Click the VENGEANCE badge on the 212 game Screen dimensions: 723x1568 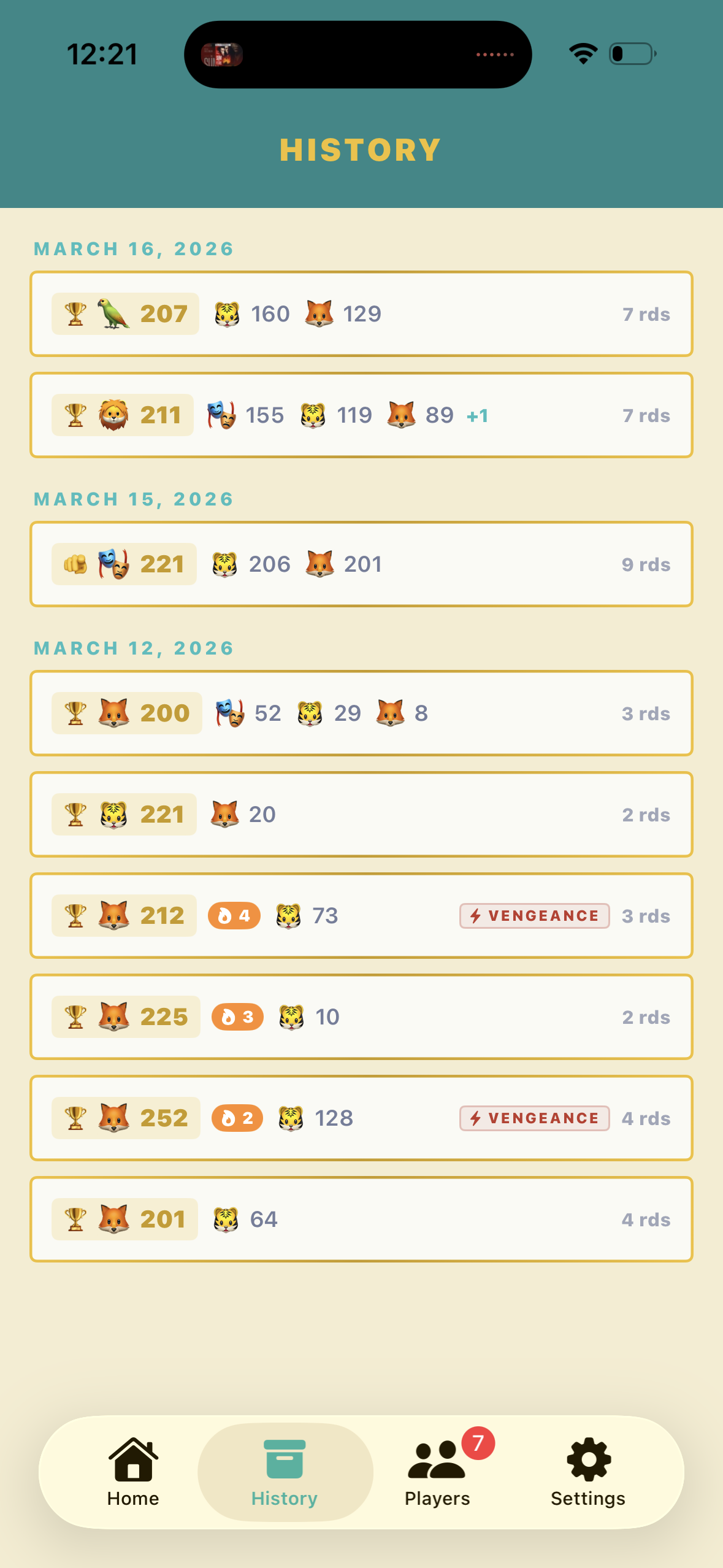(x=534, y=915)
